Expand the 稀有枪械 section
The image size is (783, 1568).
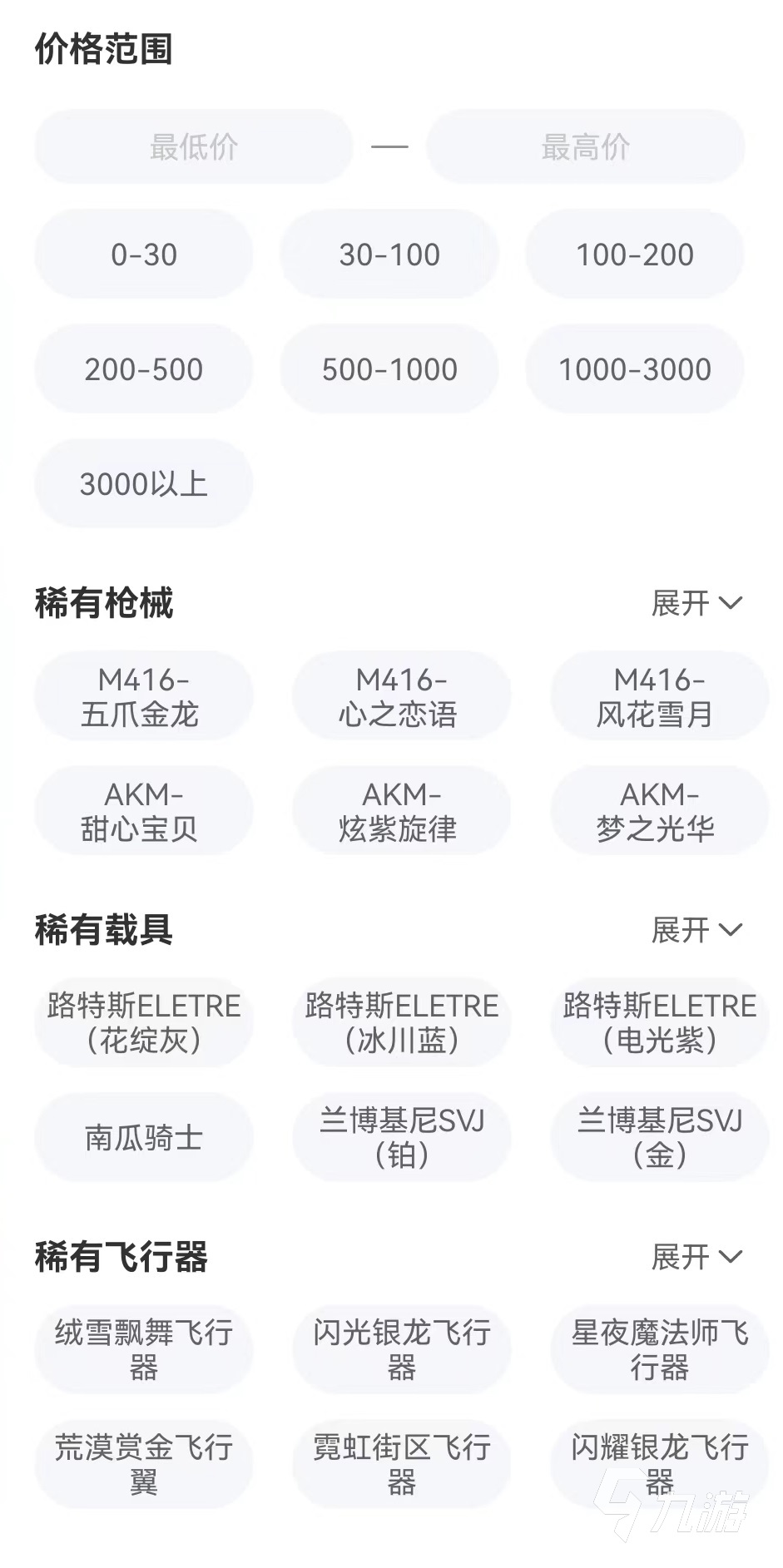coord(696,603)
